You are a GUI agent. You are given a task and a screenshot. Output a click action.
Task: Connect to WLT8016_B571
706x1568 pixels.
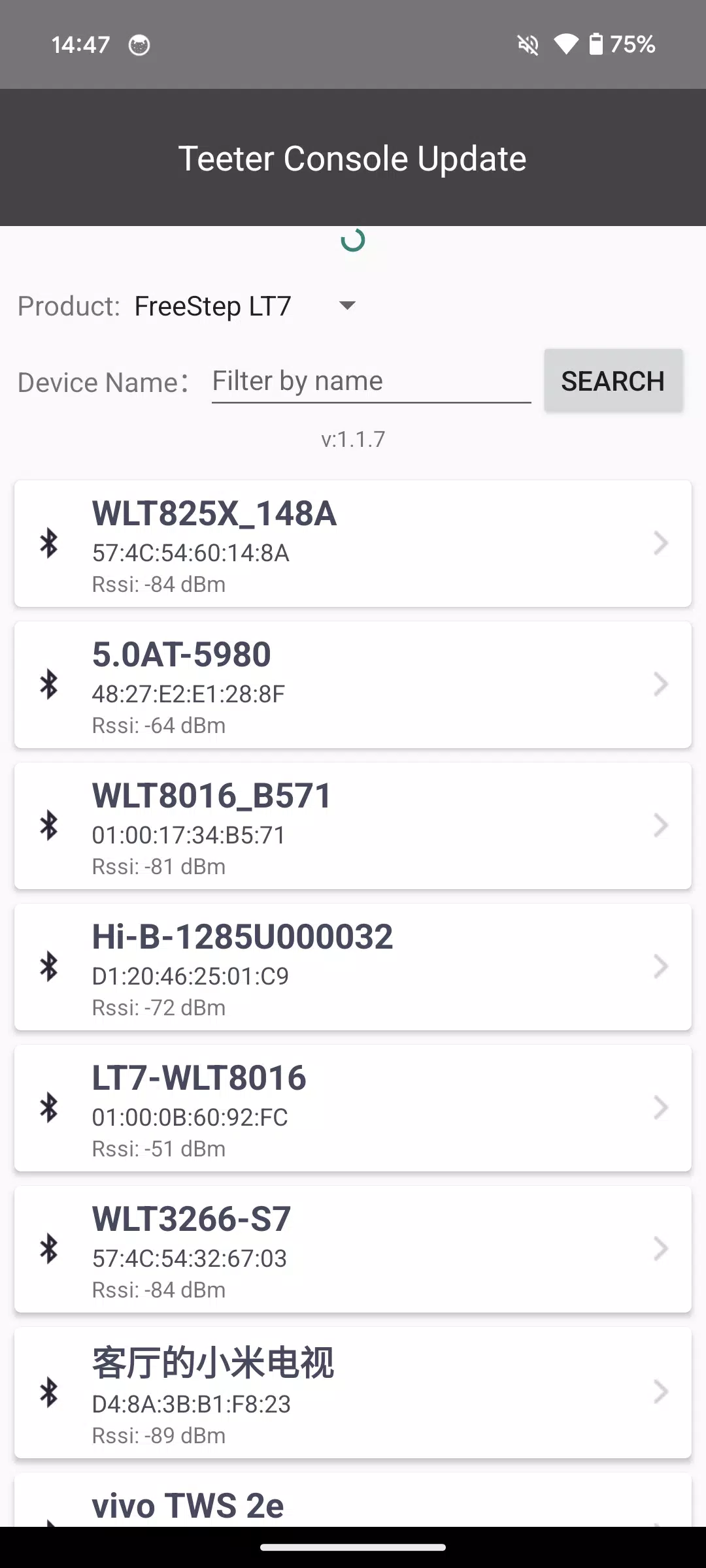coord(353,826)
